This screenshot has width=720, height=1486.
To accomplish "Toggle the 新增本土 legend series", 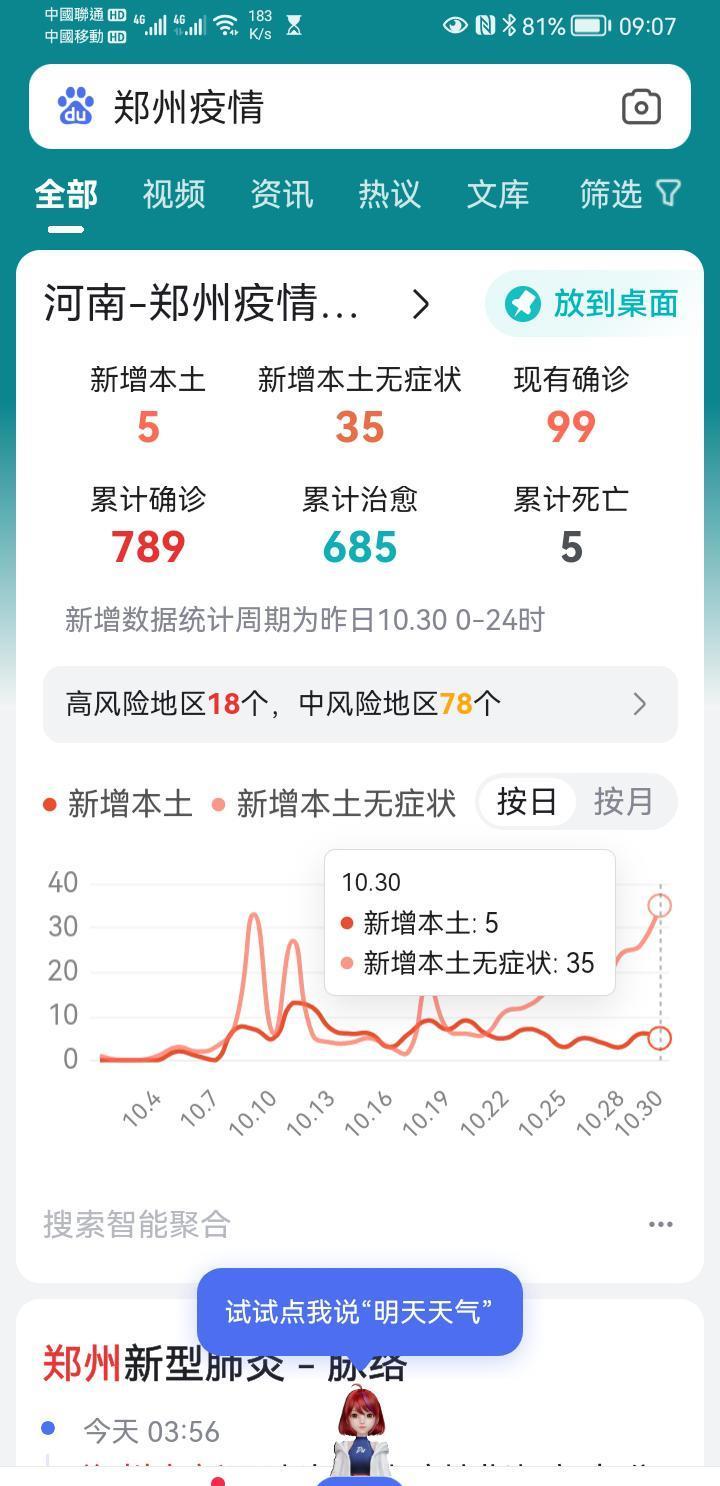I will tap(118, 803).
